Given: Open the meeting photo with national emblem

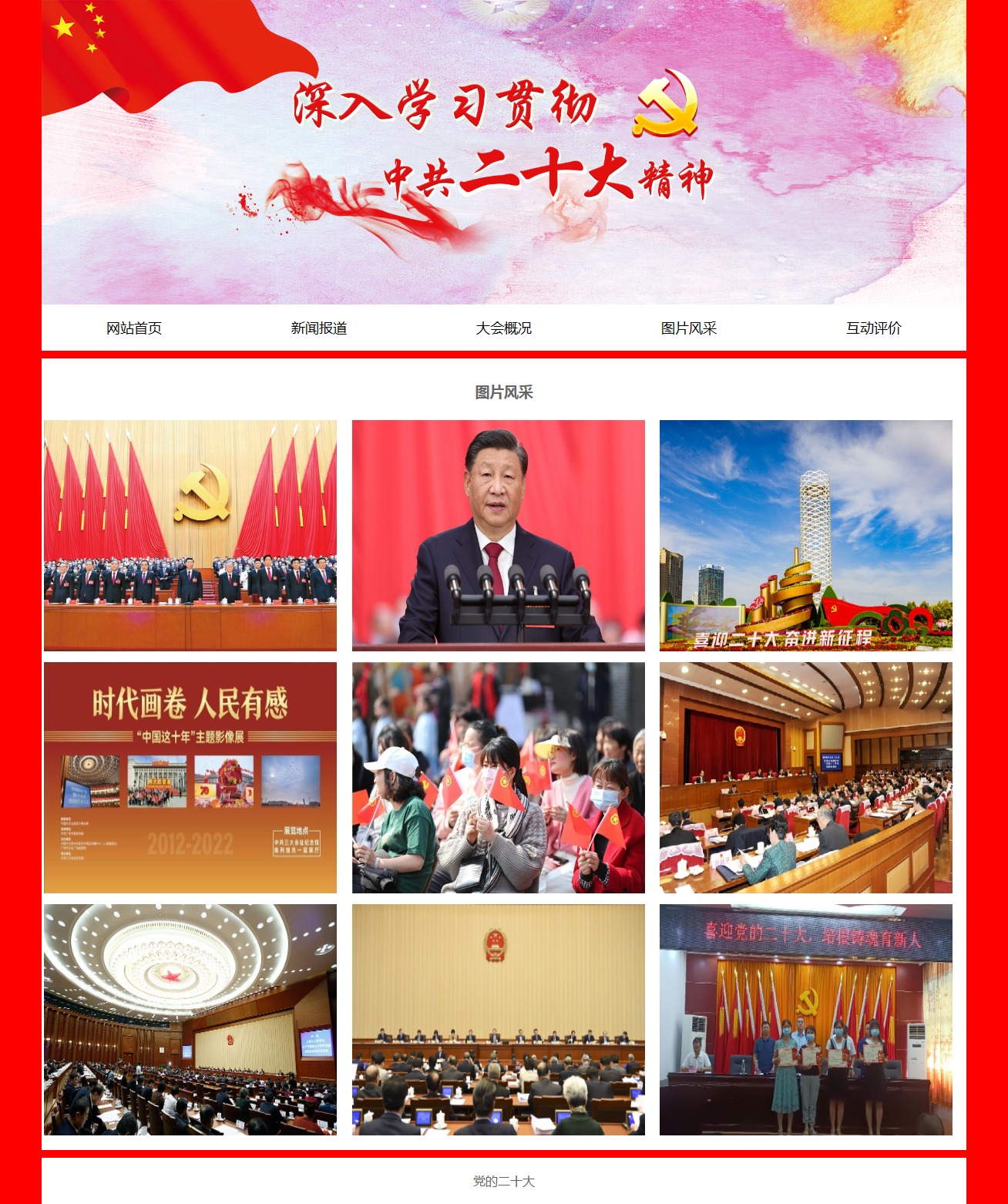Looking at the screenshot, I should pyautogui.click(x=499, y=1020).
